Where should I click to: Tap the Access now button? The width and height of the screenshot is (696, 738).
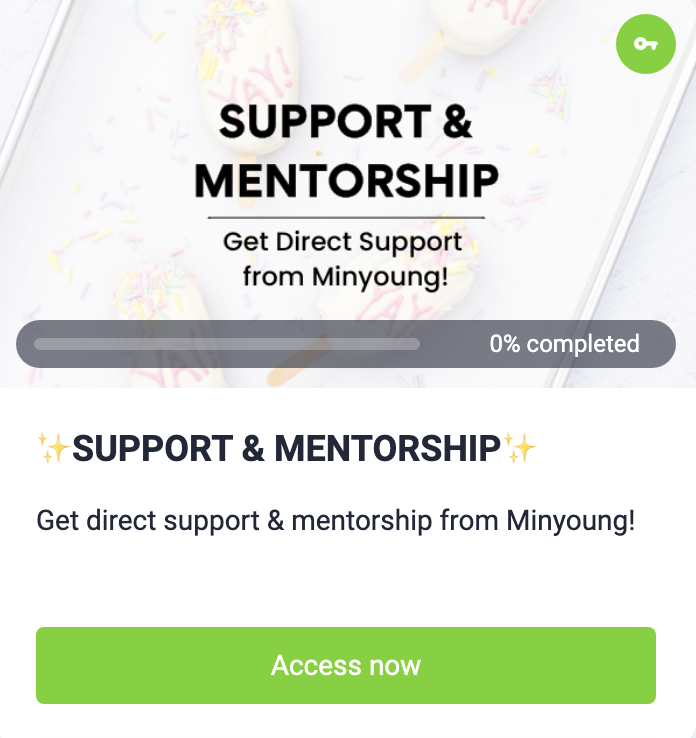pos(346,665)
